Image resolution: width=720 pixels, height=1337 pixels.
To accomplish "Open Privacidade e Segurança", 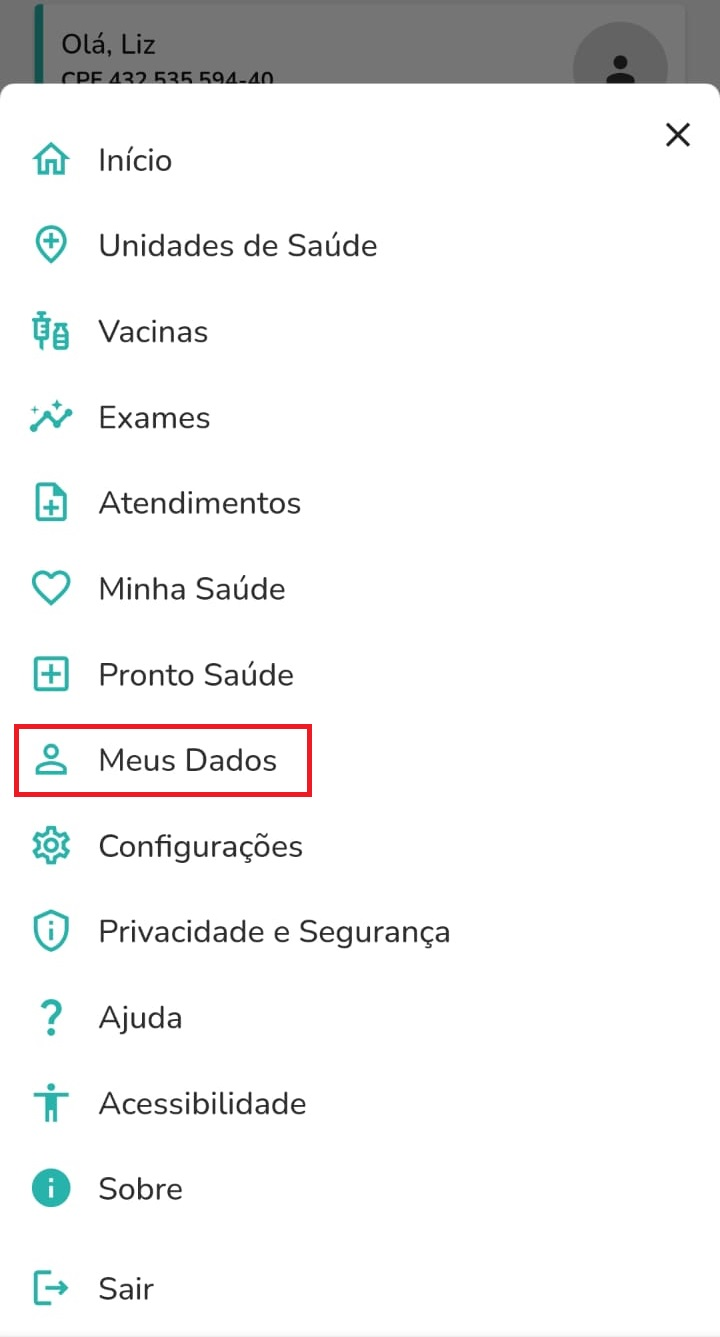I will click(x=273, y=932).
